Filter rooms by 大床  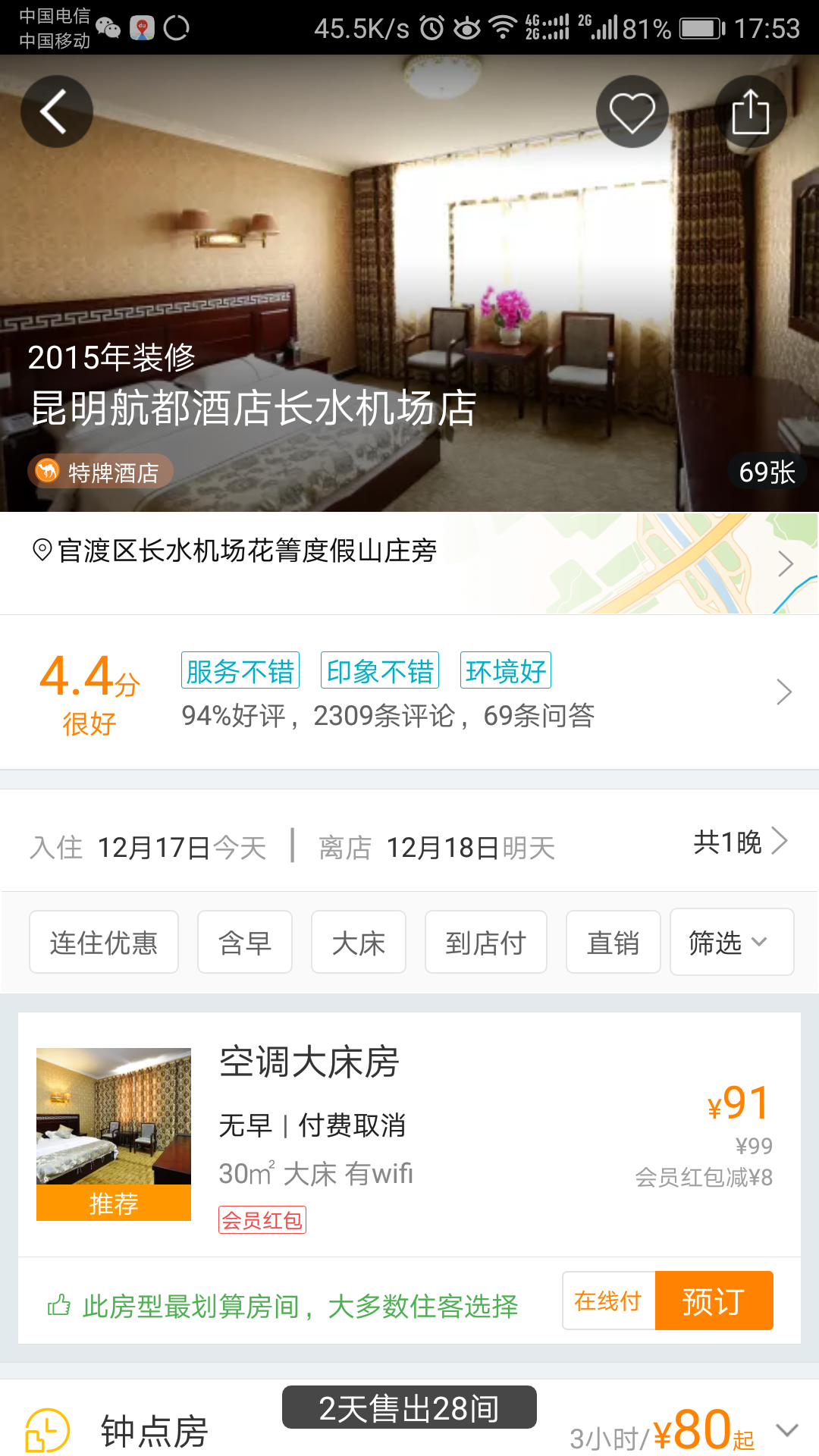[358, 943]
